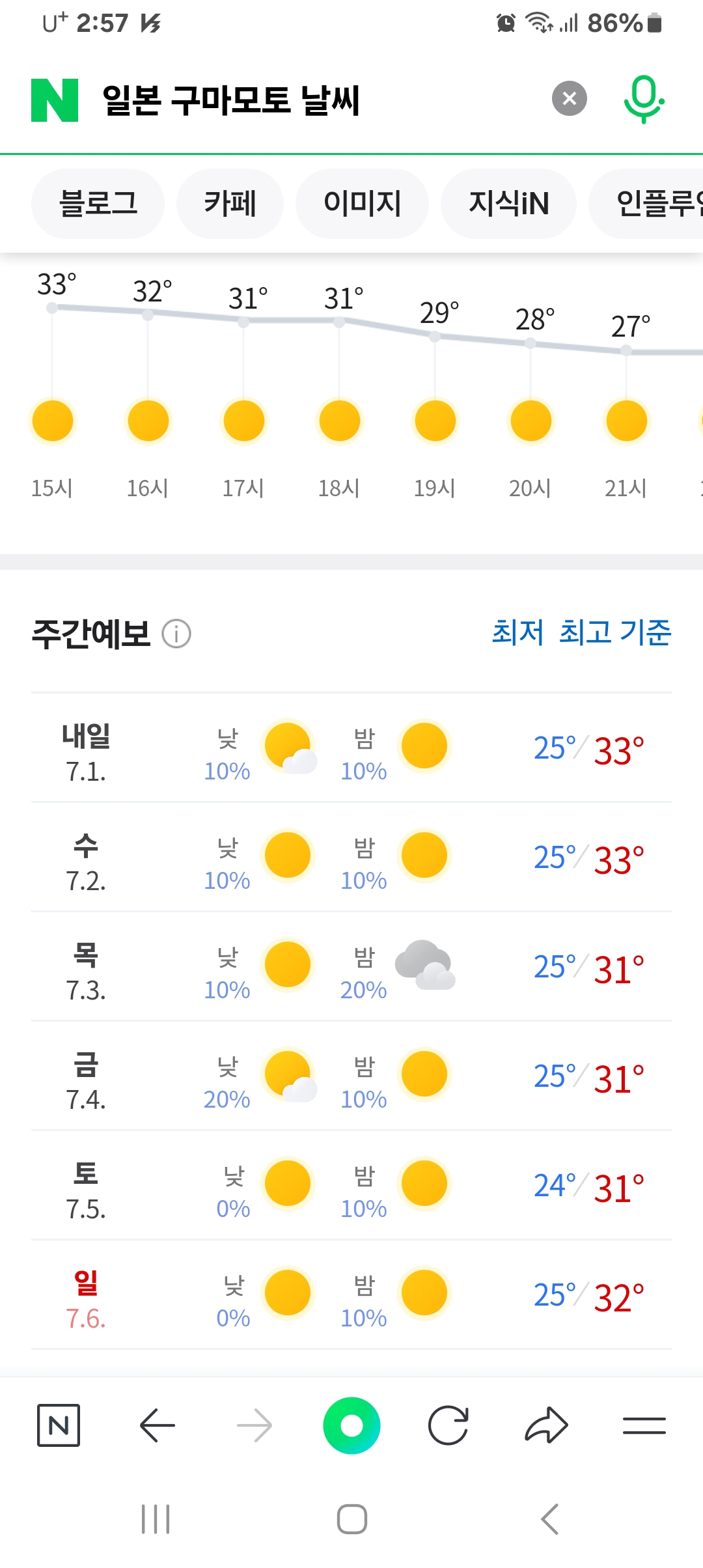Reload the page
The width and height of the screenshot is (703, 1568).
point(448,1425)
